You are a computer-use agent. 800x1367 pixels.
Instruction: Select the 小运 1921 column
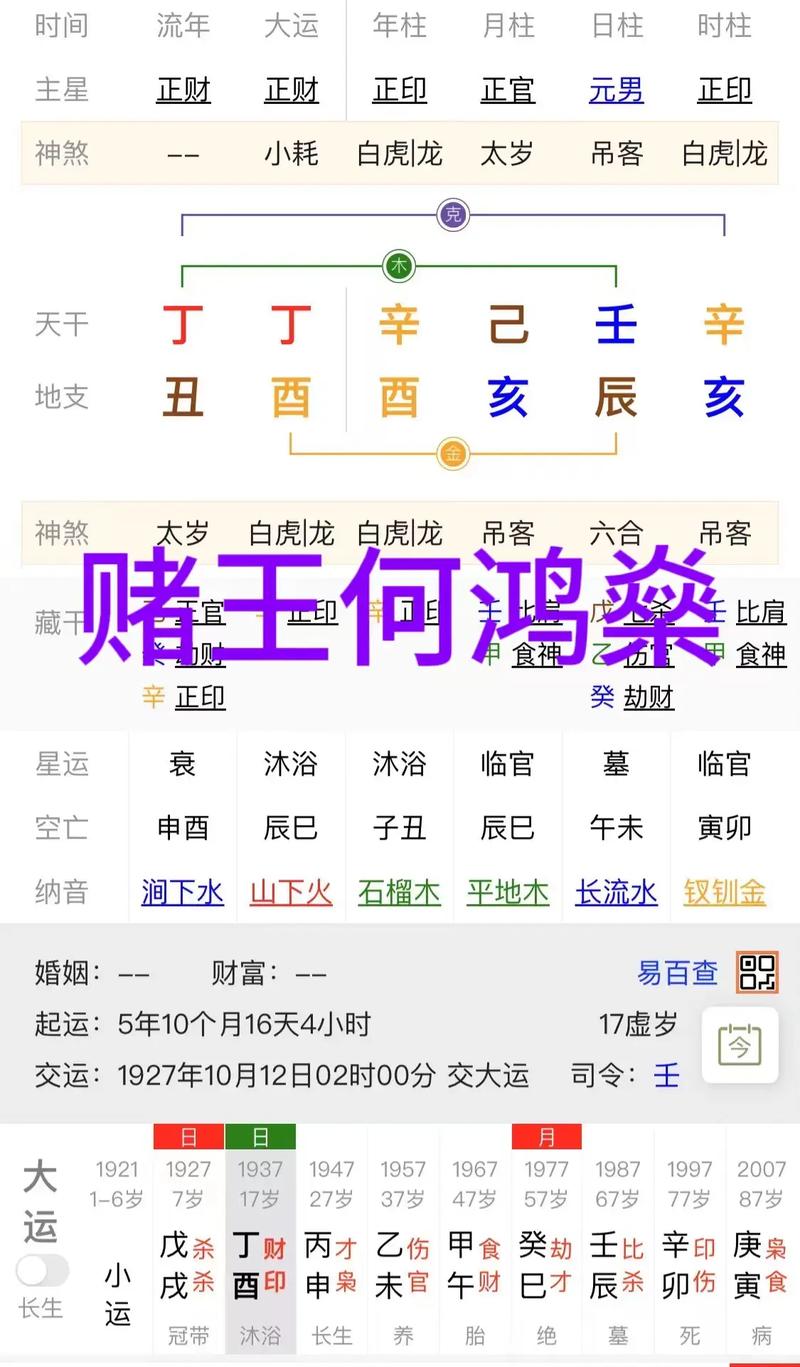point(117,1250)
